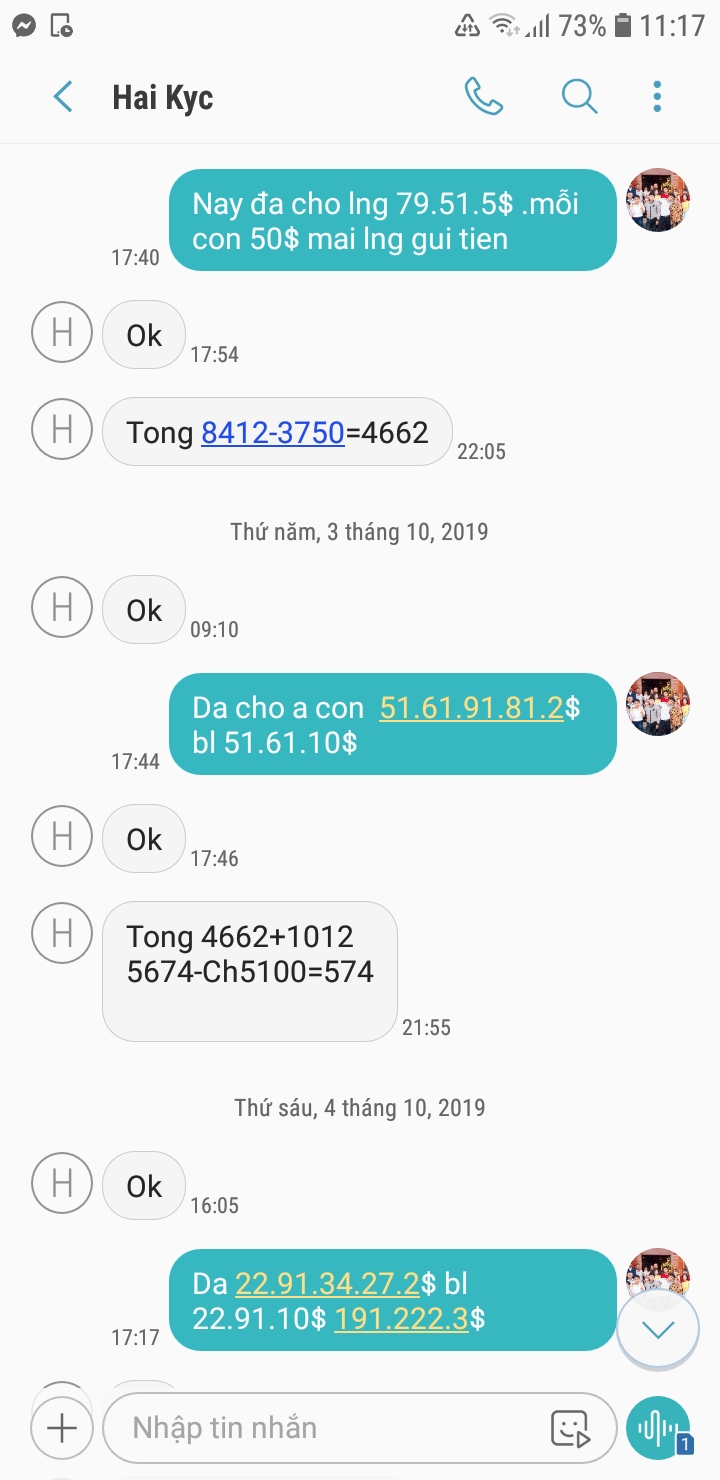
Task: Open the sticker picker icon
Action: click(x=571, y=1428)
